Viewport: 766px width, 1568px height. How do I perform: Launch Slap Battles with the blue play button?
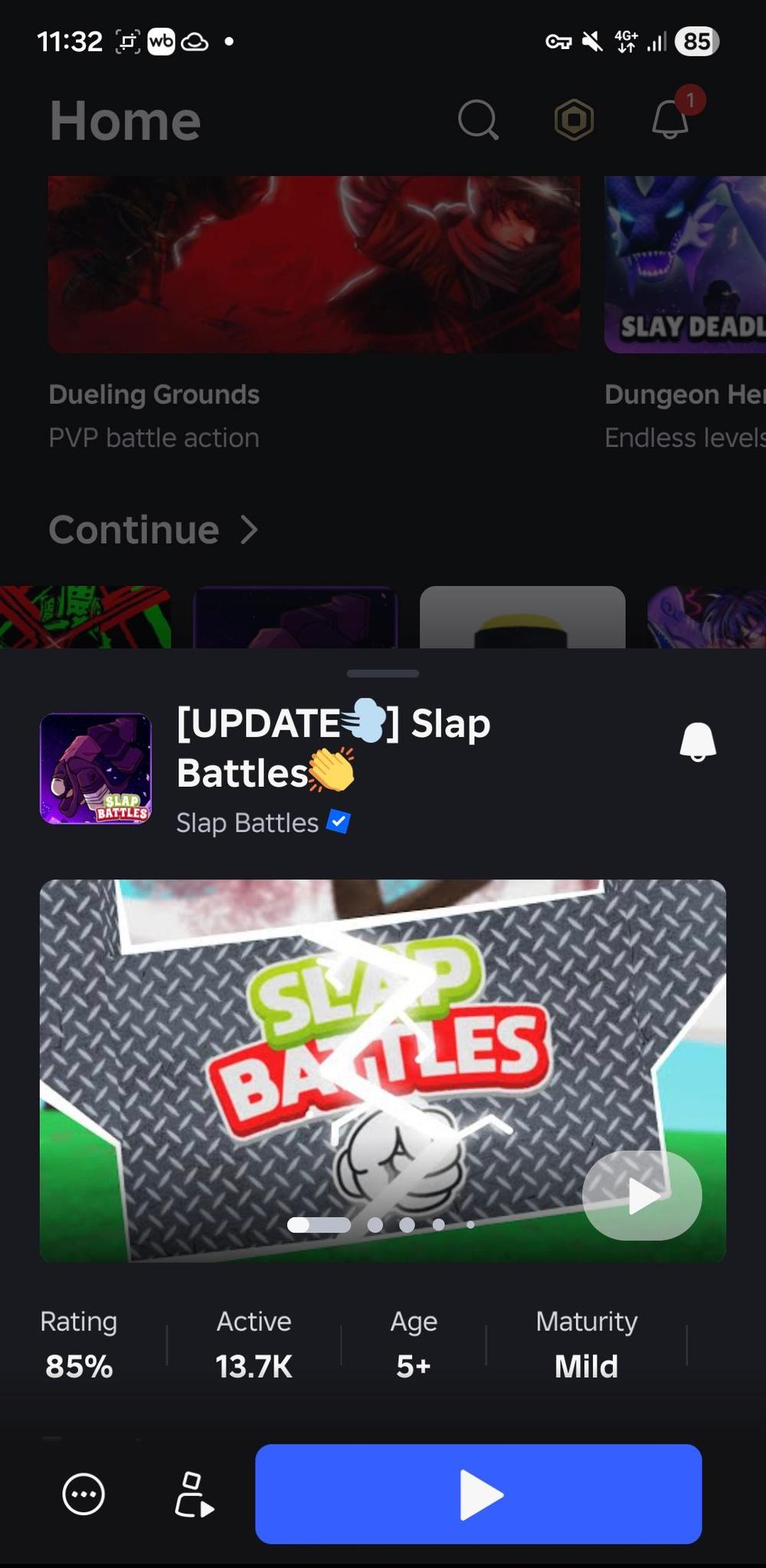click(478, 1494)
